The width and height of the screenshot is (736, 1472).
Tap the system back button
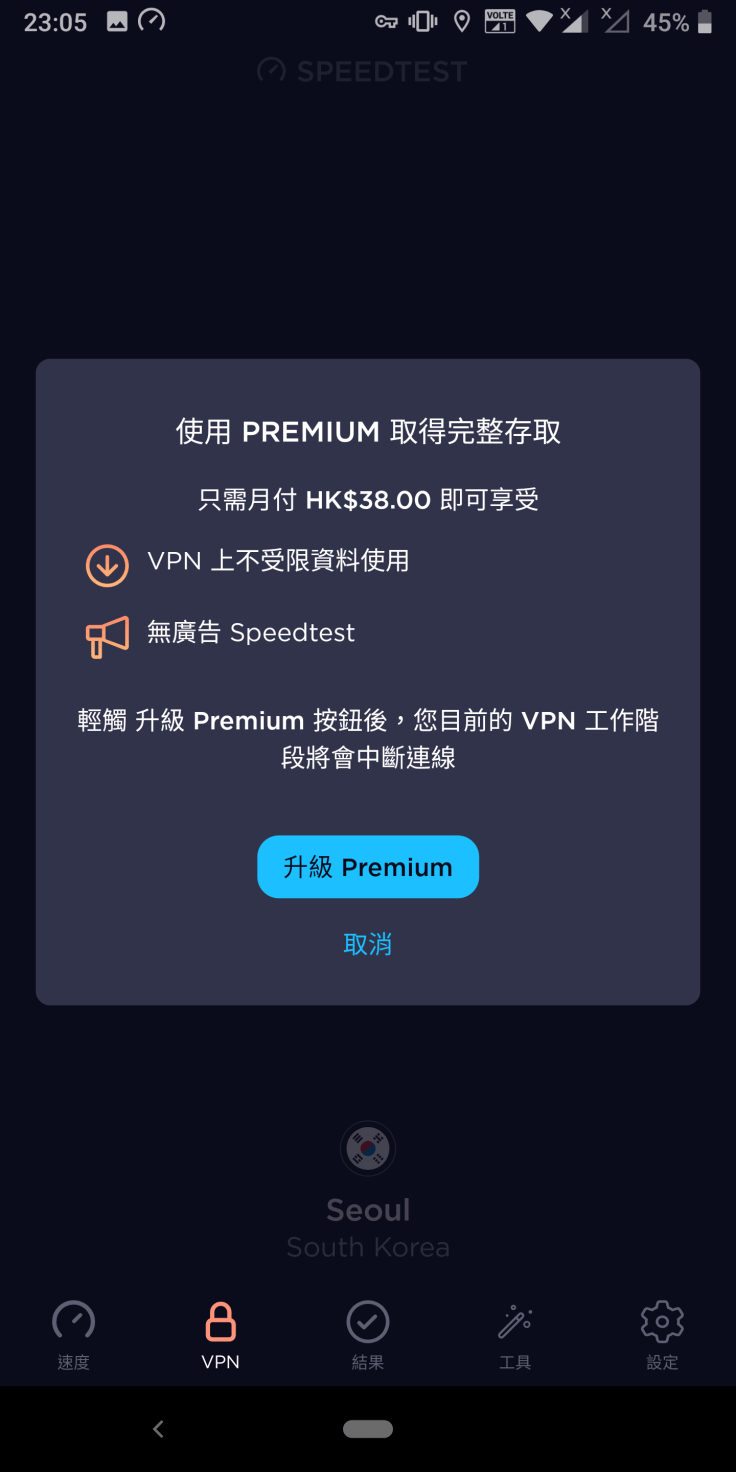[x=158, y=1430]
